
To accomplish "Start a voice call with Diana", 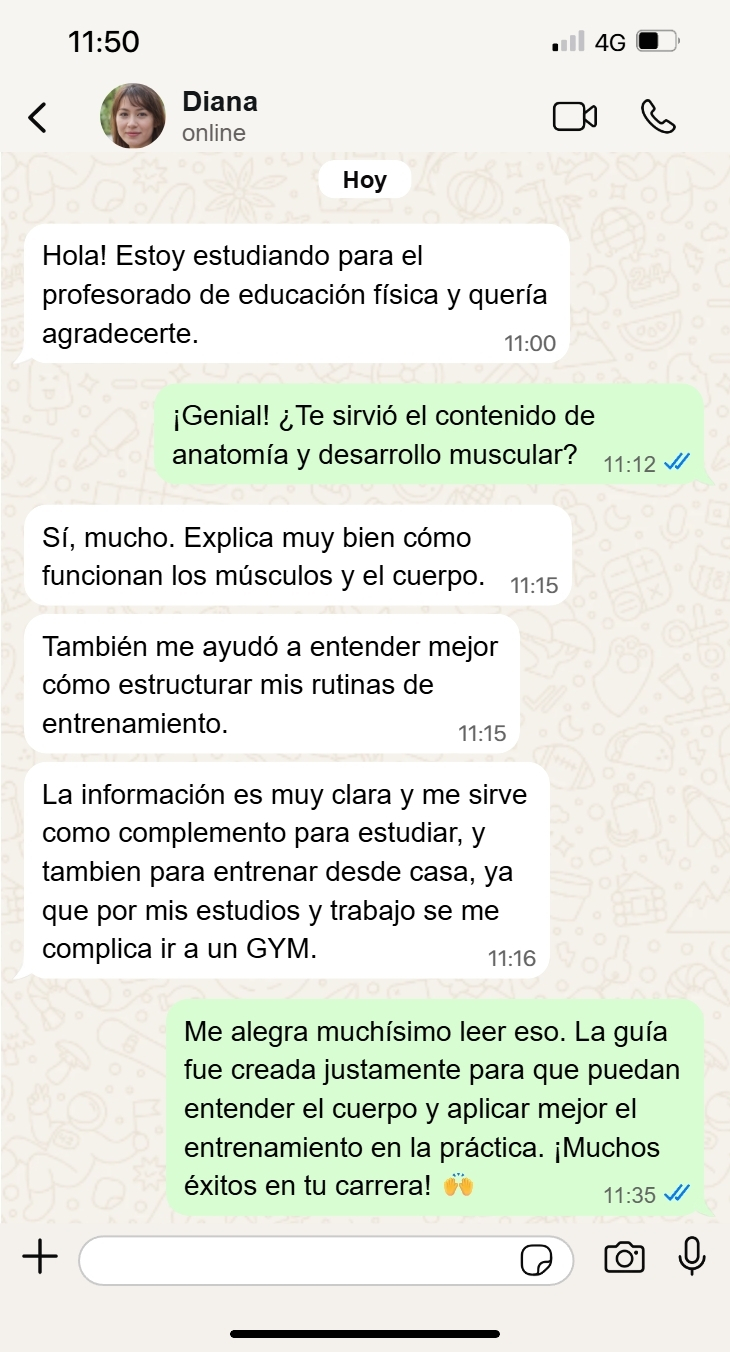I will pyautogui.click(x=658, y=117).
